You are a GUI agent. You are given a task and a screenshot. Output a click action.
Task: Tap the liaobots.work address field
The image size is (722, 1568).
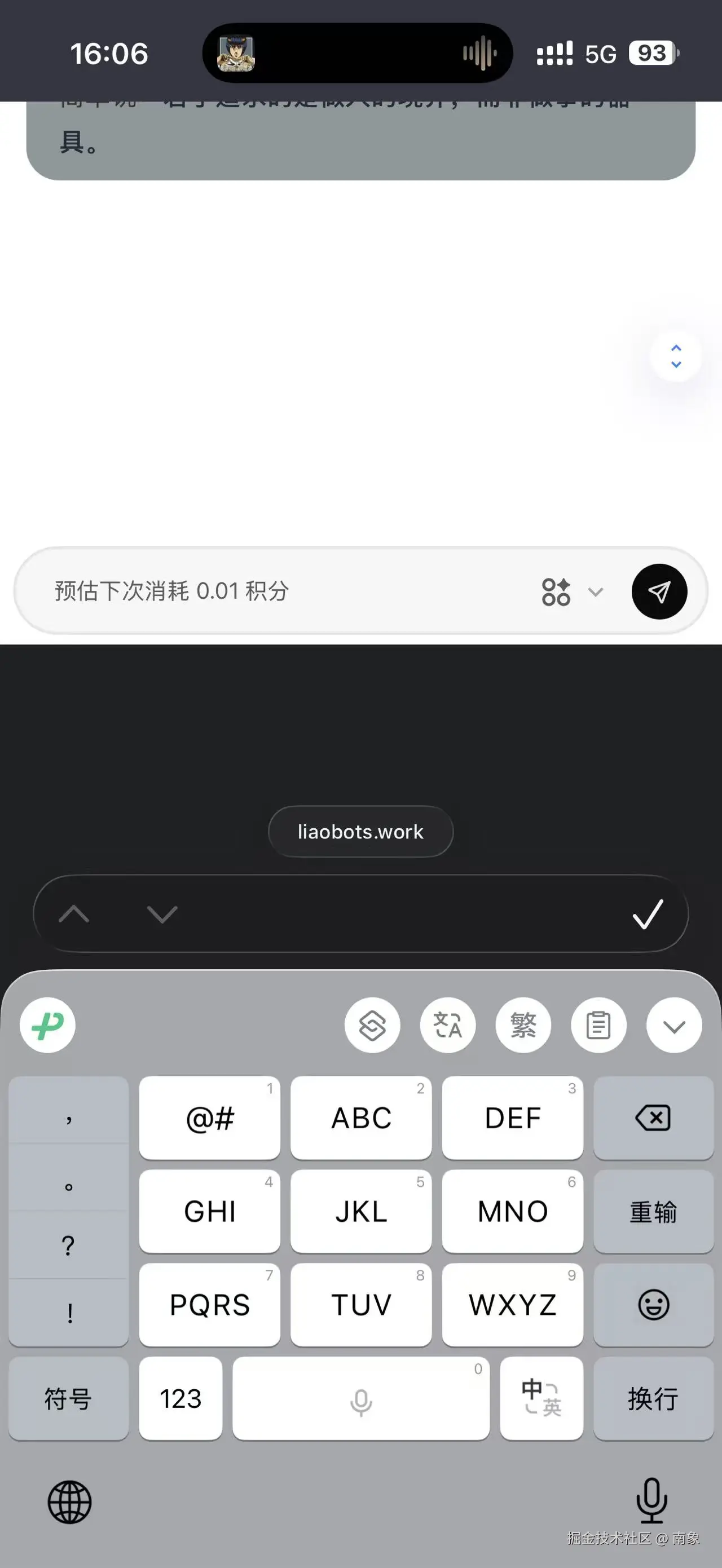pyautogui.click(x=360, y=832)
